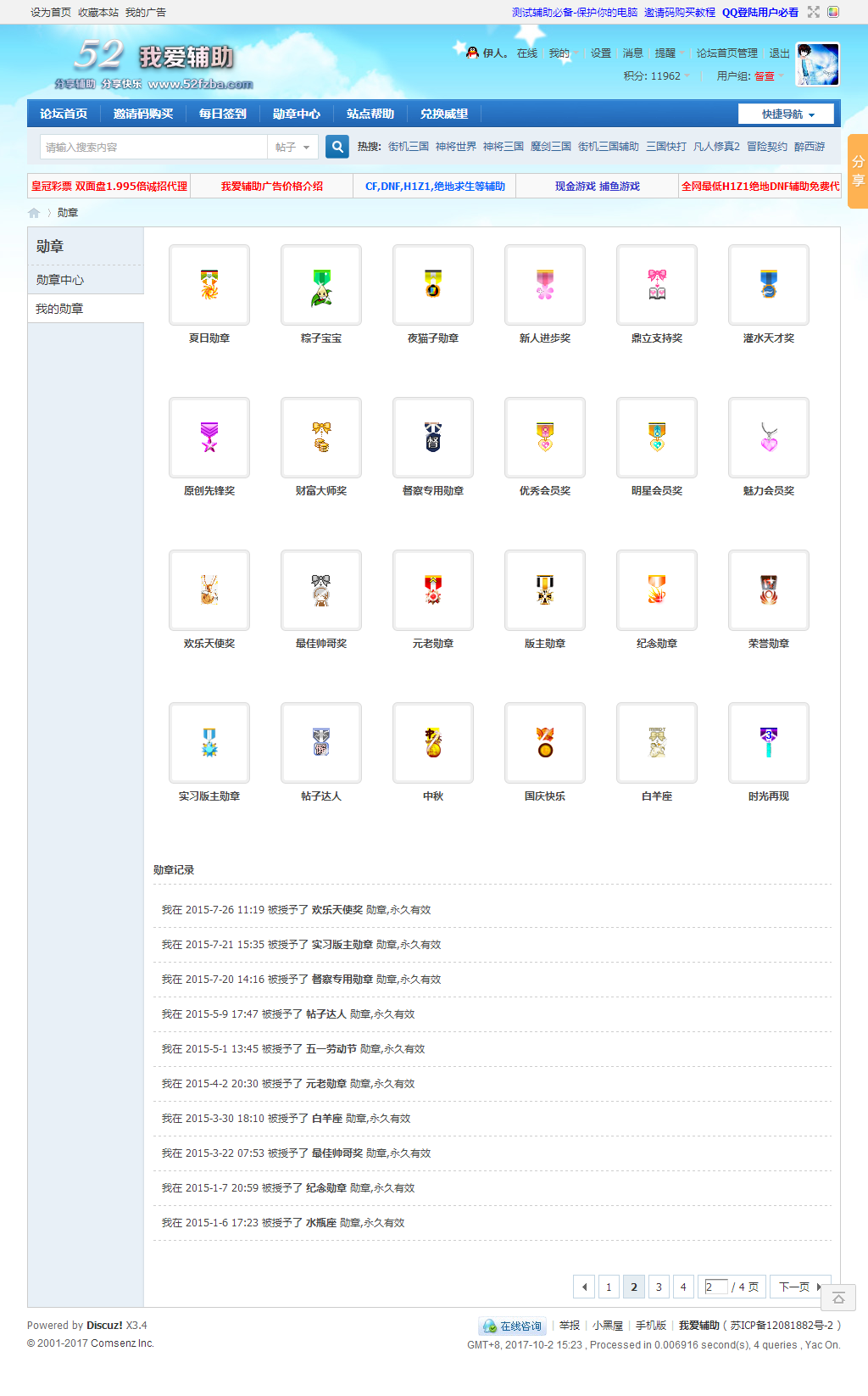Viewport: 868px width, 1396px height.
Task: Open the 时光再现 medal tile
Action: click(x=769, y=743)
